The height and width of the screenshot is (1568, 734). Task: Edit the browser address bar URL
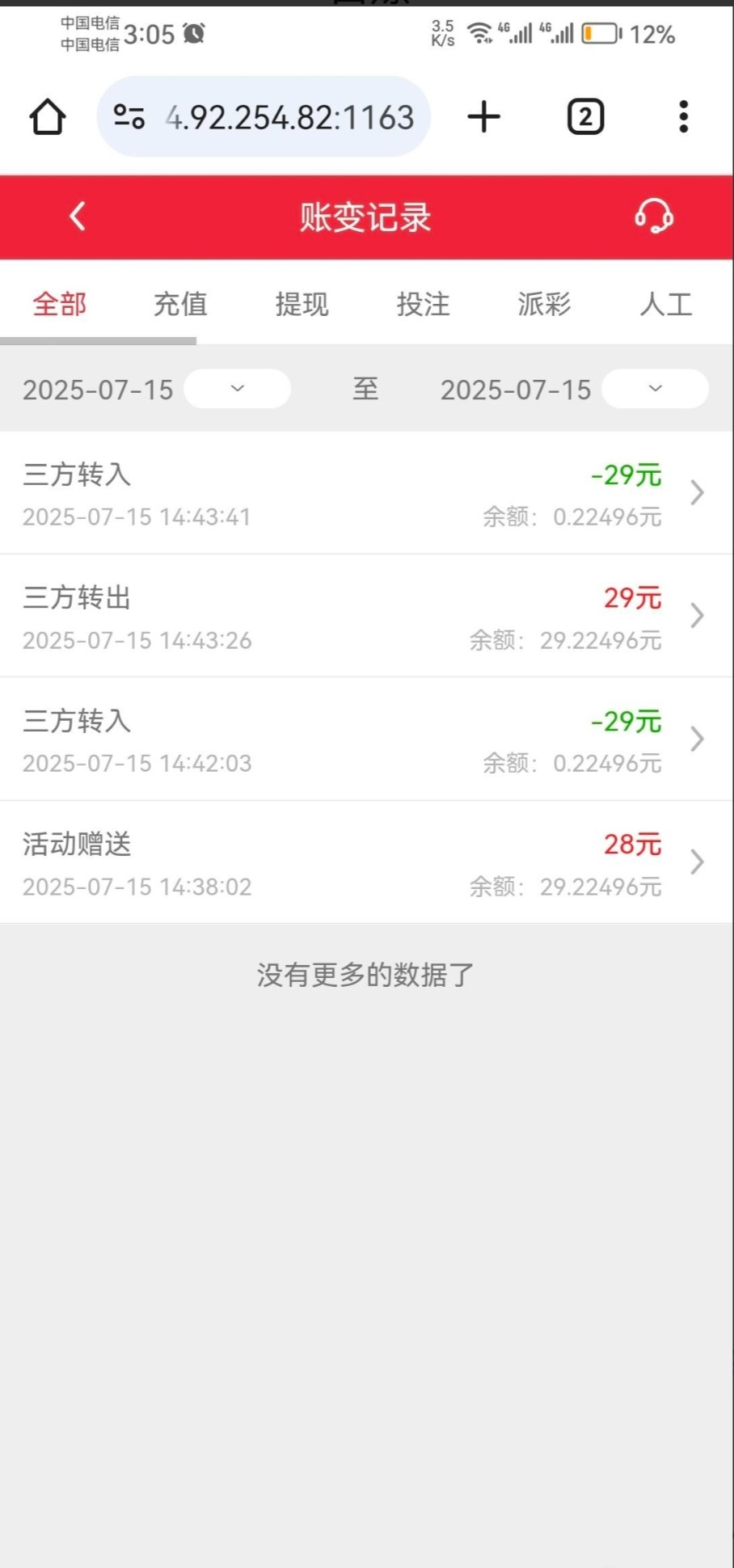[x=289, y=117]
